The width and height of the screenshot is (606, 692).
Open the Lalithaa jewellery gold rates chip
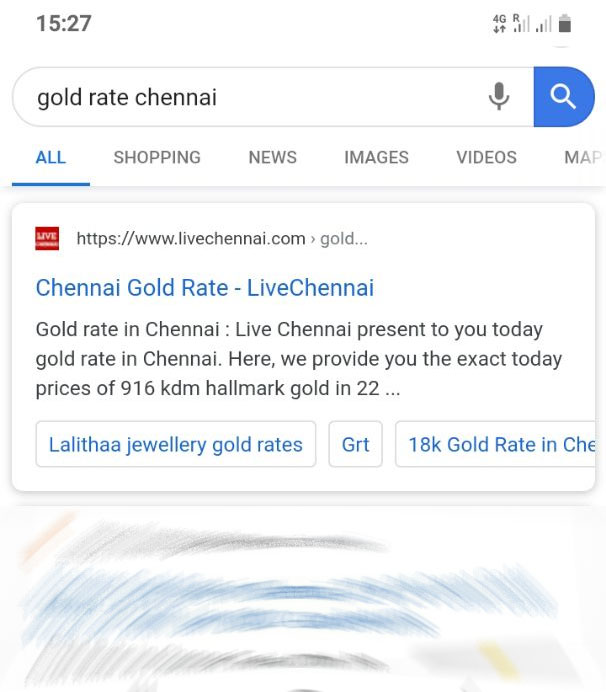click(175, 445)
